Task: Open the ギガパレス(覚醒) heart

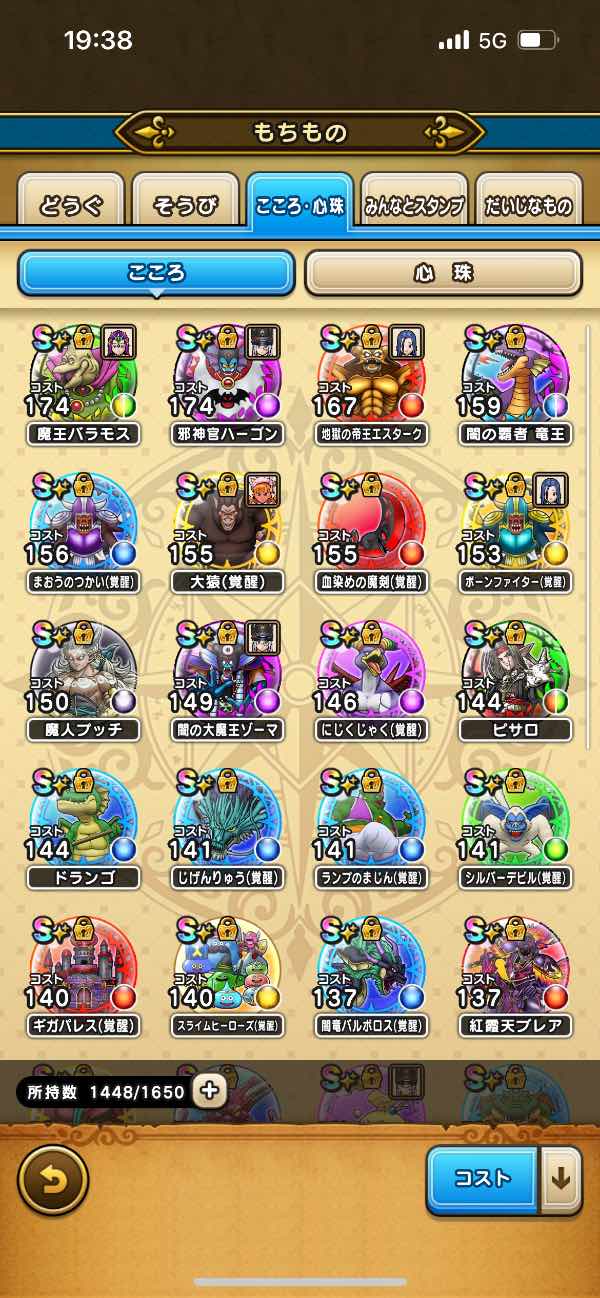Action: click(x=83, y=972)
